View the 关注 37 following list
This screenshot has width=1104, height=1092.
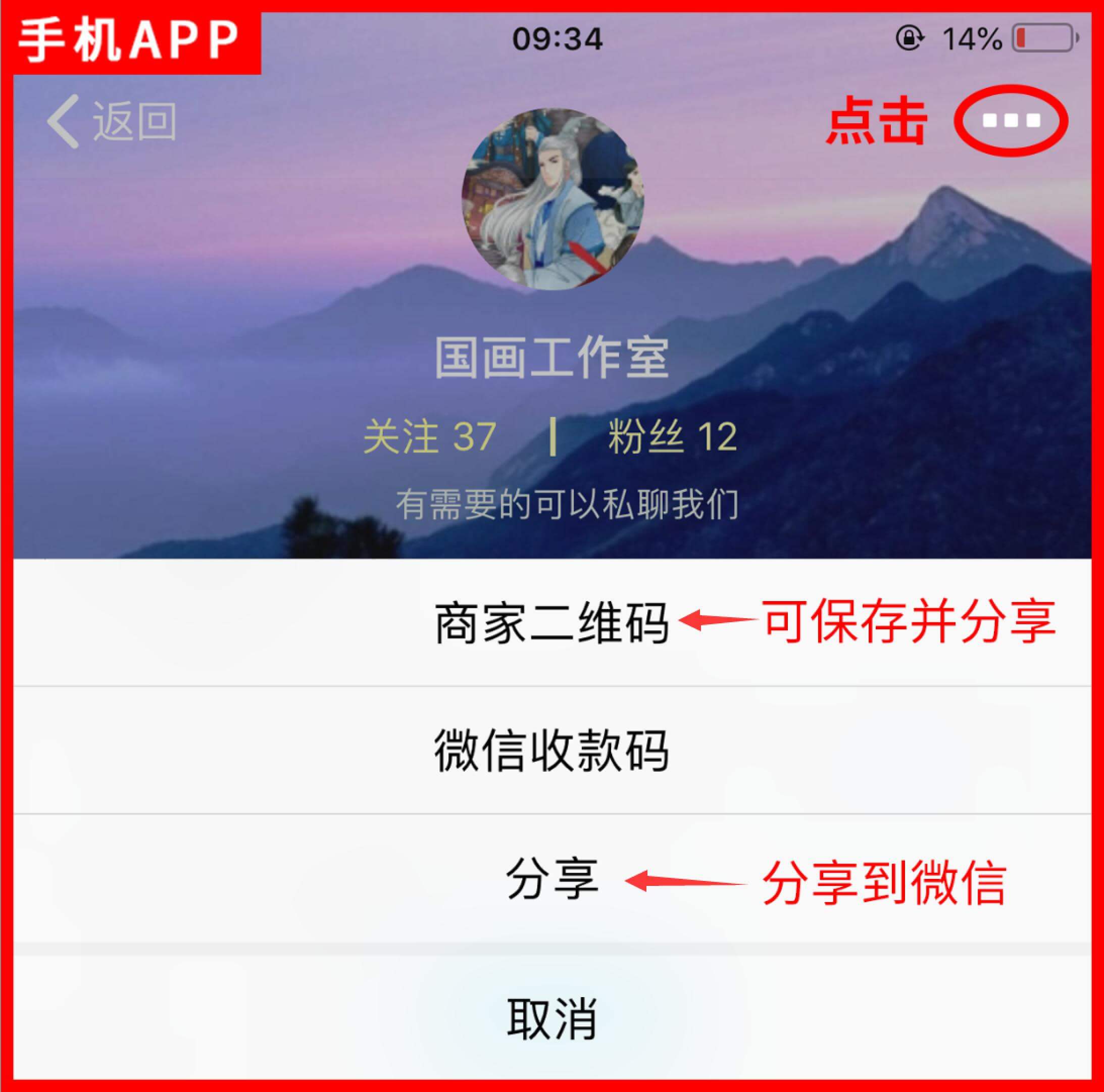click(429, 437)
